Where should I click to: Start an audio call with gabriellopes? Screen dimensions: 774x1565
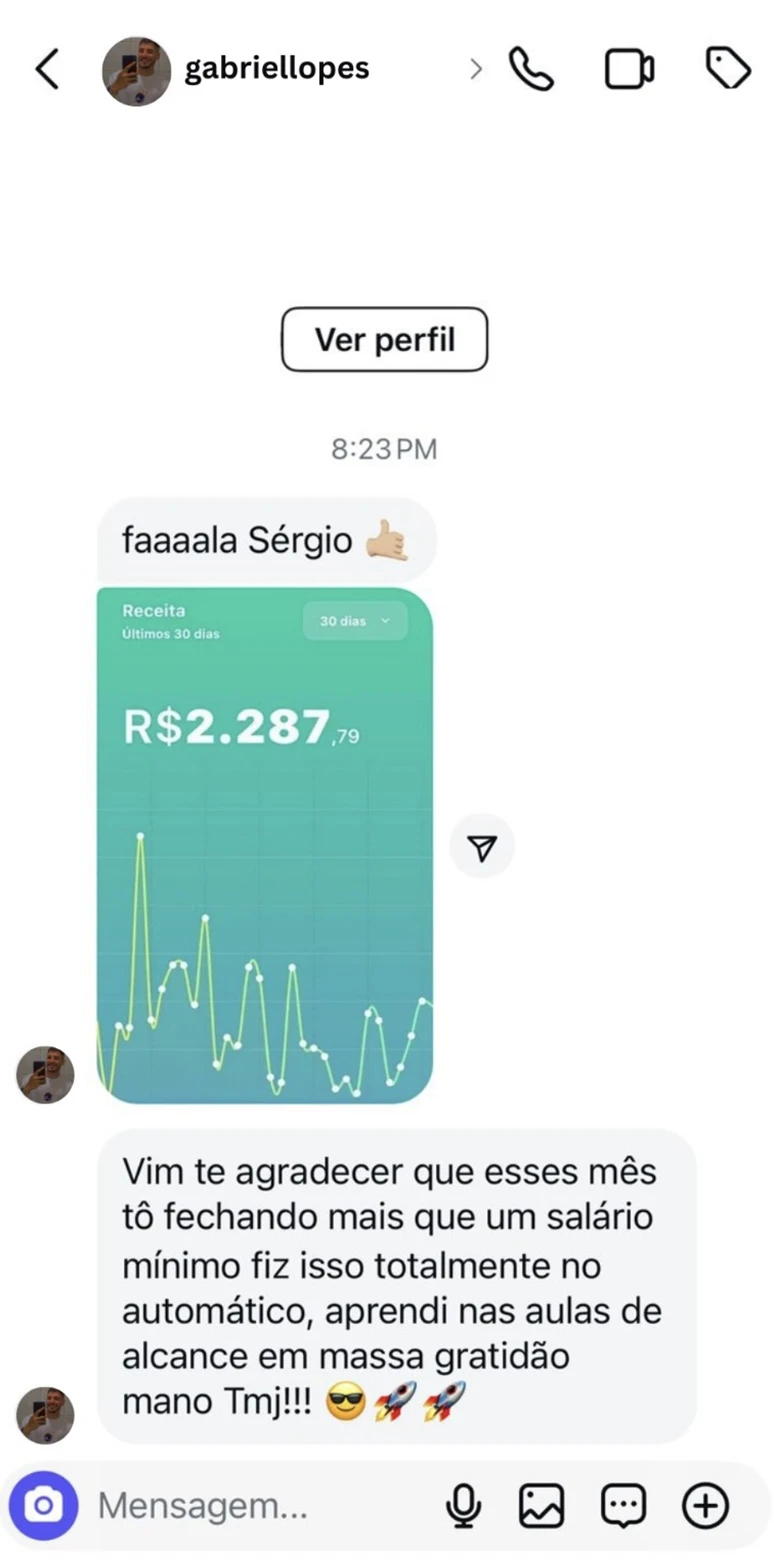pos(531,68)
